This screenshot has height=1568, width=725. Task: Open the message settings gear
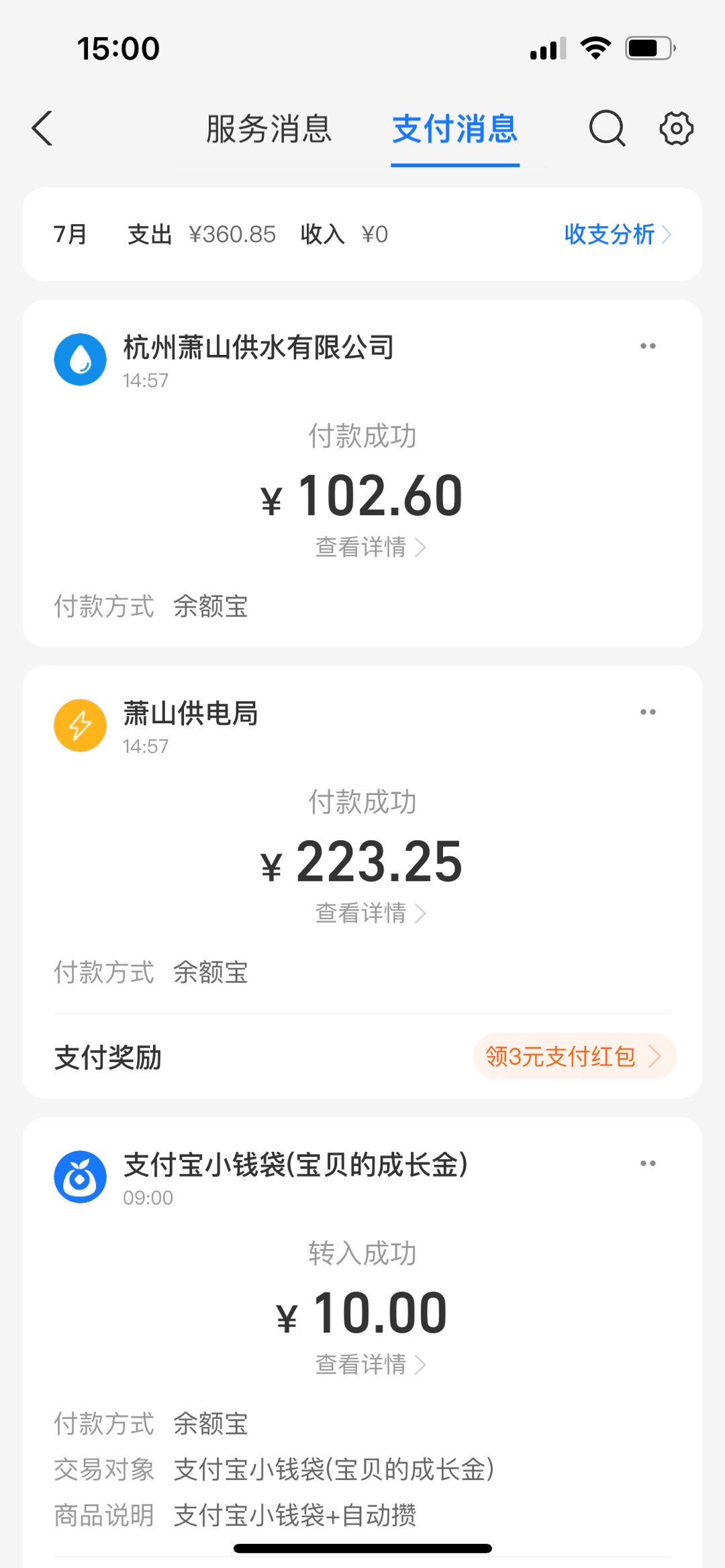(676, 128)
